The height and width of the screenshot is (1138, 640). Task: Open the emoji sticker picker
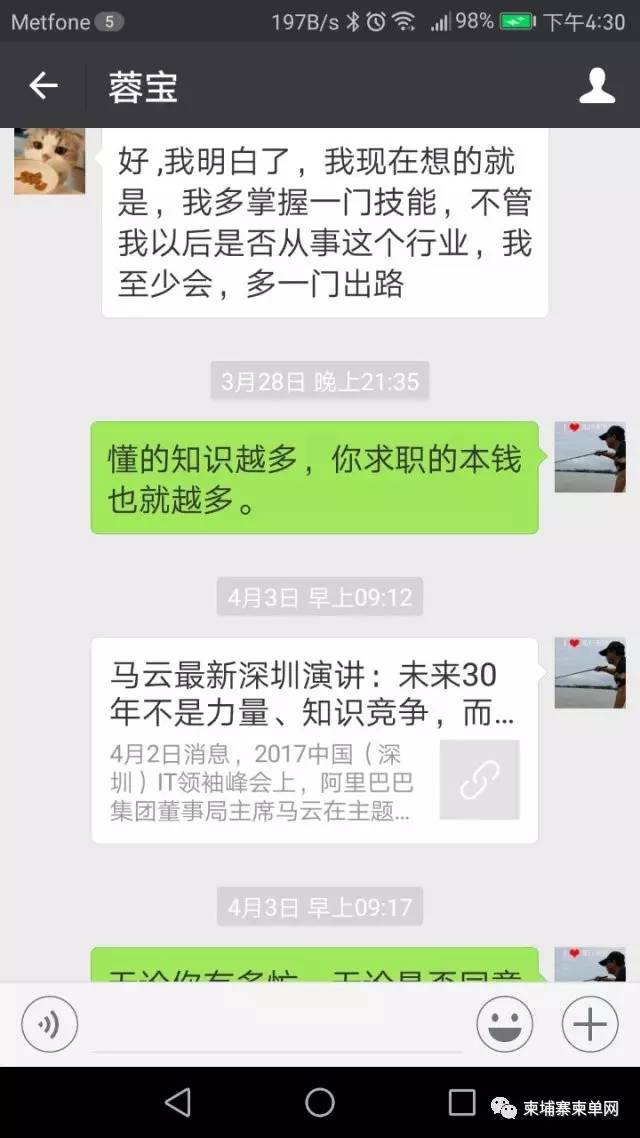click(x=505, y=1024)
